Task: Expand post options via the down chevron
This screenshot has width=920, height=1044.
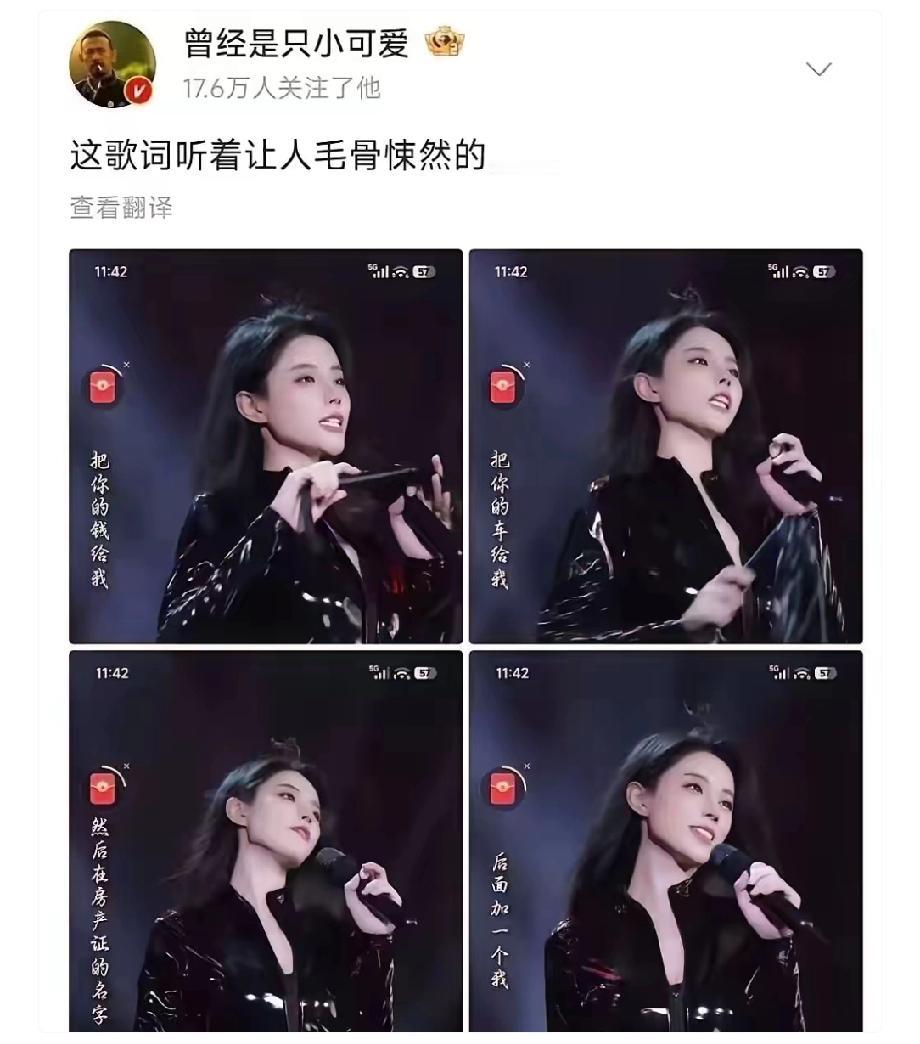Action: click(x=819, y=70)
